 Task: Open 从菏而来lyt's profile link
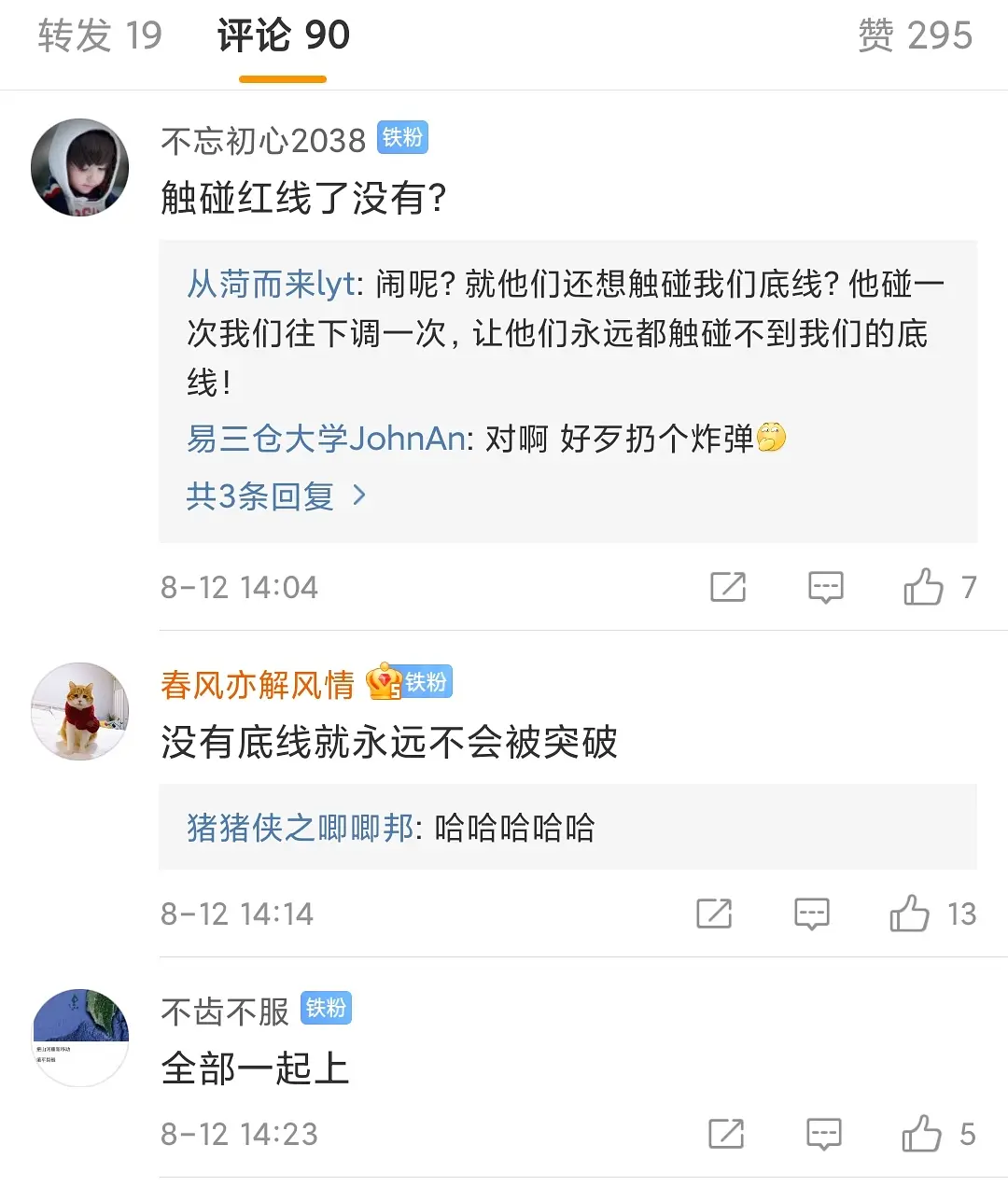click(271, 284)
